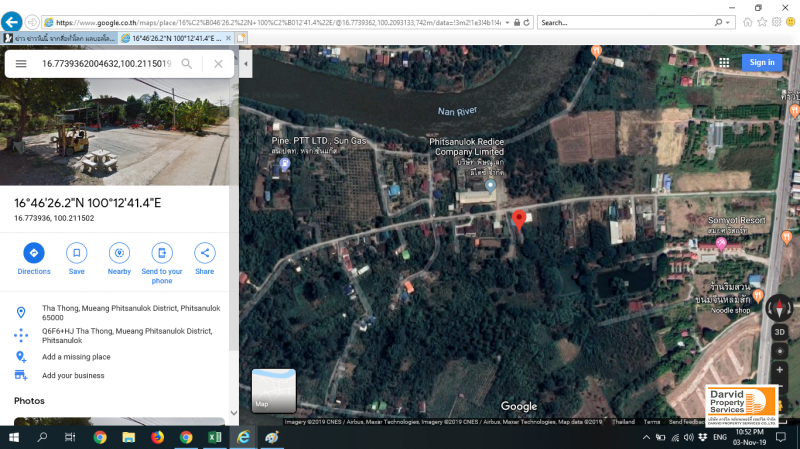This screenshot has width=800, height=449.
Task: Clear the coordinates search field
Action: (x=218, y=63)
